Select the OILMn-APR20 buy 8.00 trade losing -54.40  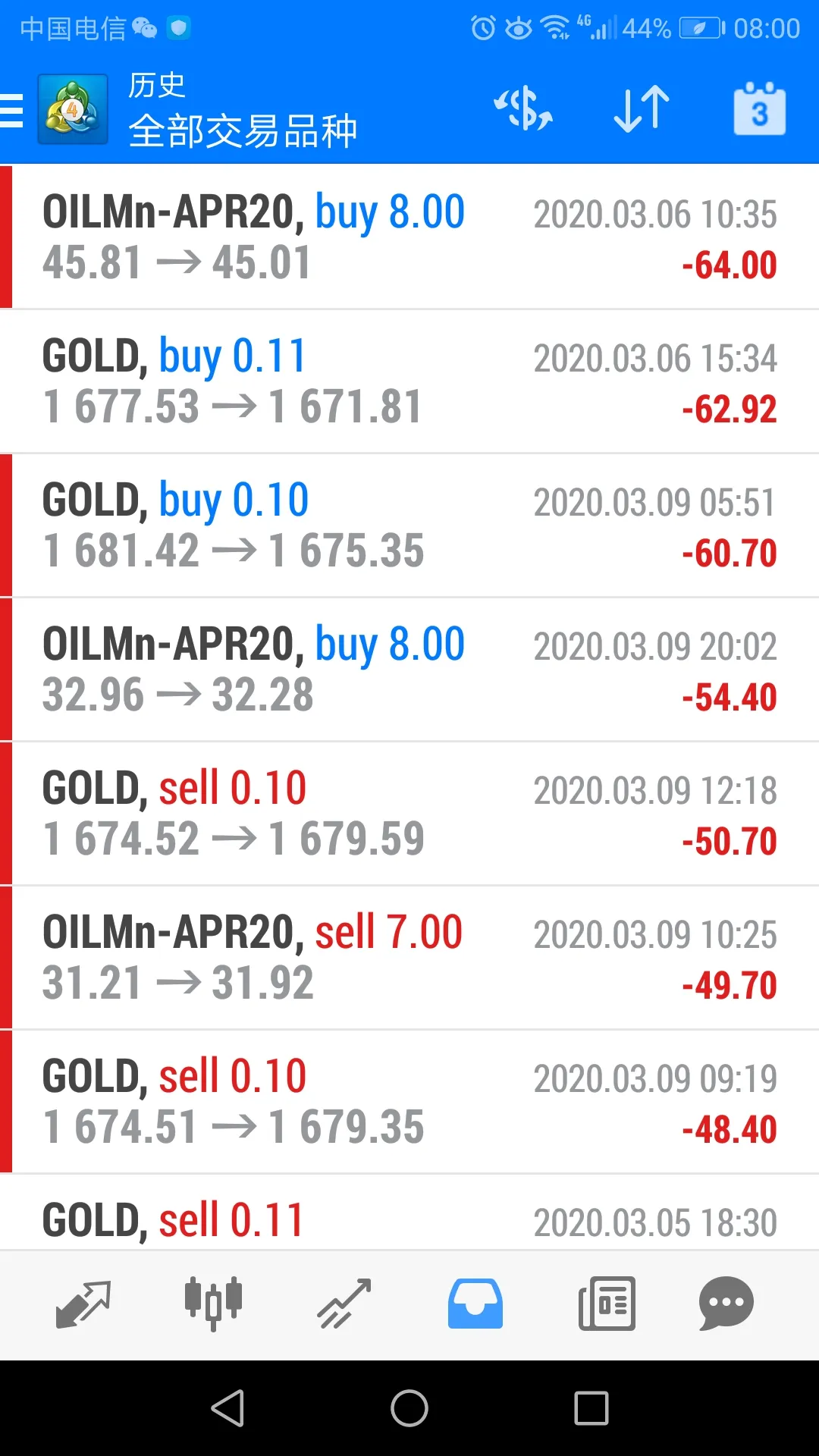(x=409, y=670)
